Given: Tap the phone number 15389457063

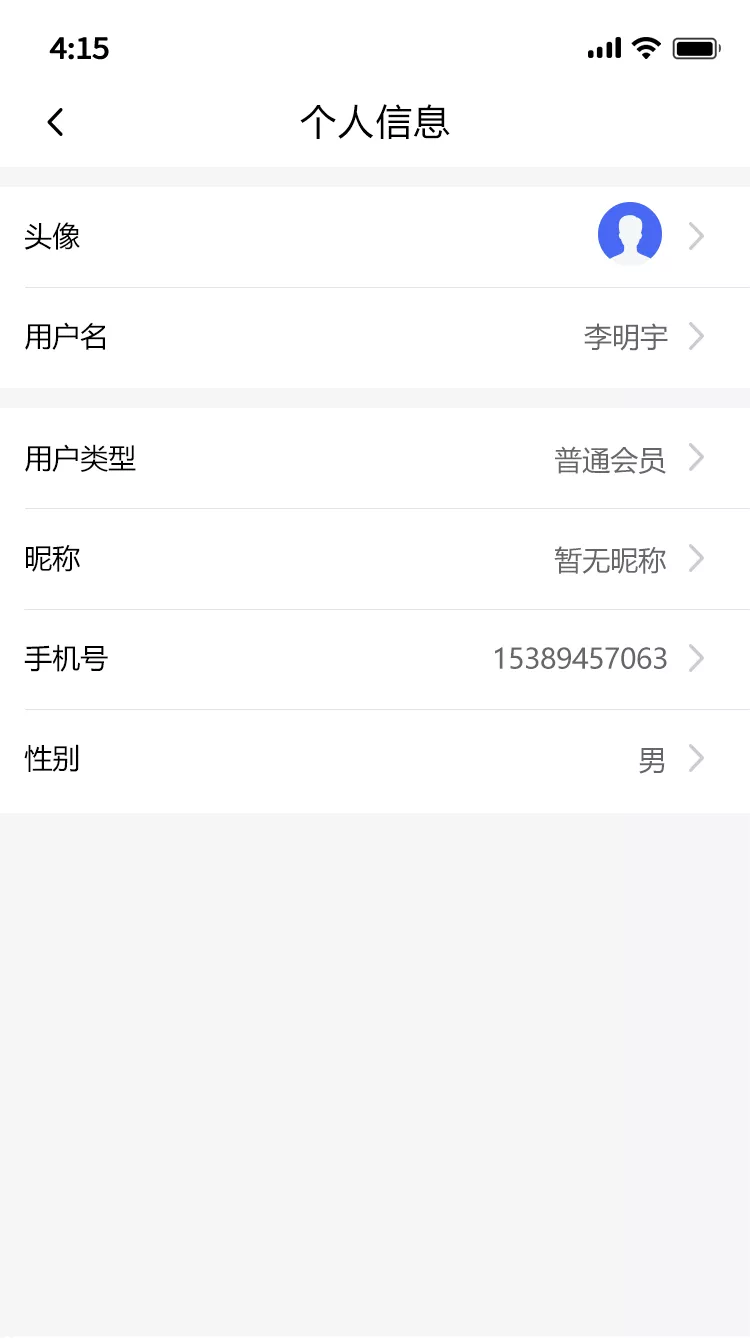Looking at the screenshot, I should tap(580, 658).
